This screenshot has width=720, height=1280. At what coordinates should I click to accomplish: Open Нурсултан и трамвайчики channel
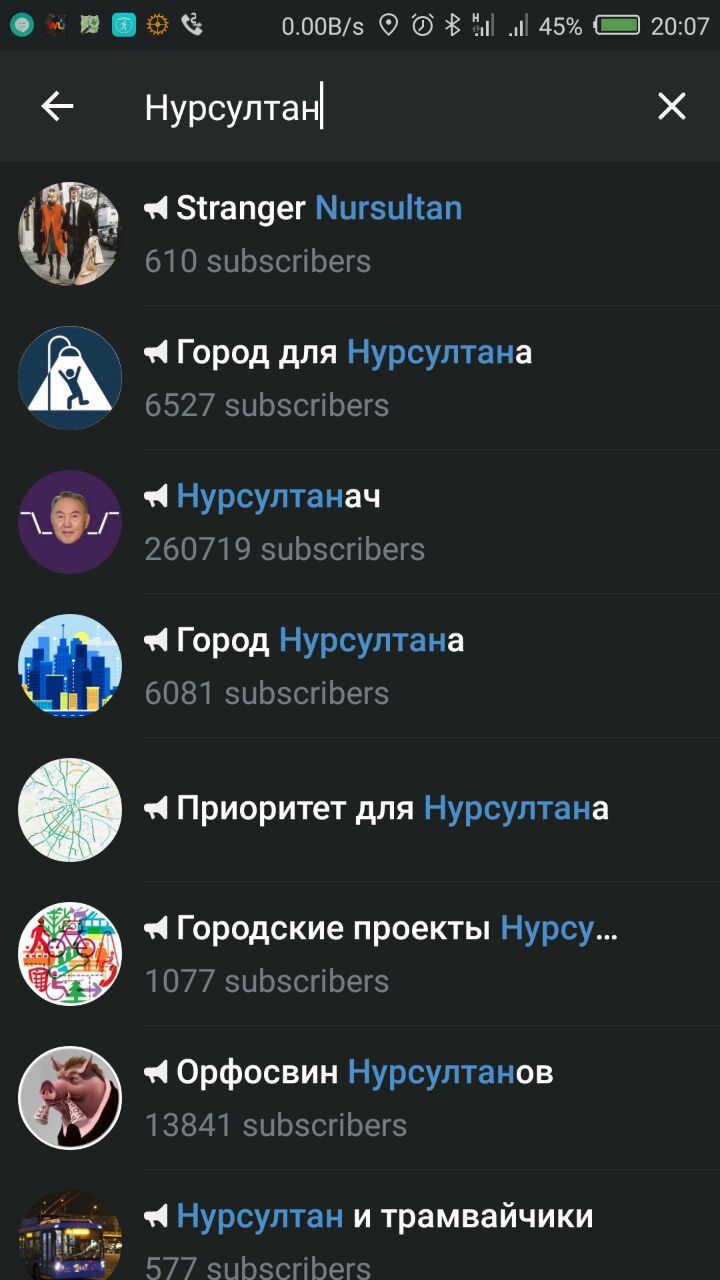(x=360, y=1225)
